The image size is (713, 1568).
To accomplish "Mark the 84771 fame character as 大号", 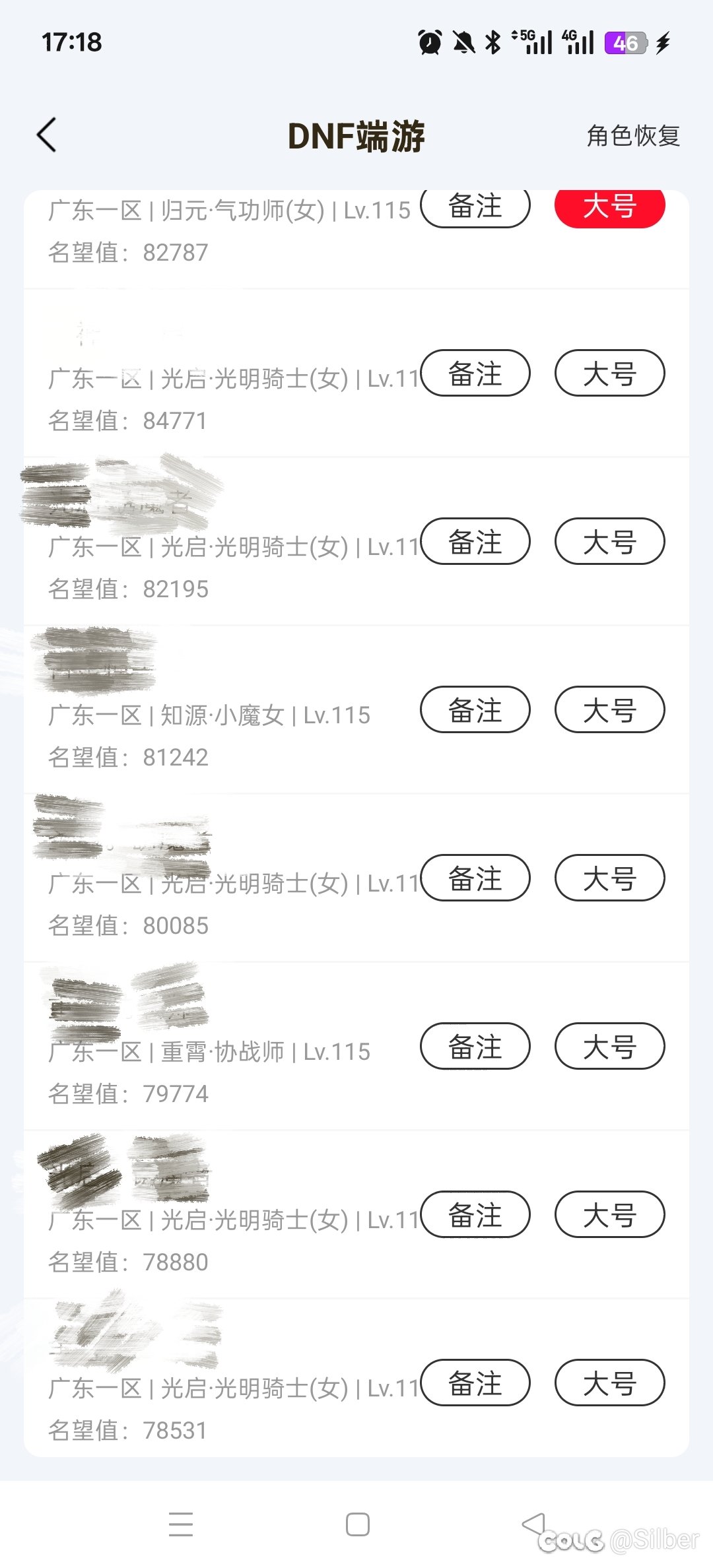I will pos(609,374).
